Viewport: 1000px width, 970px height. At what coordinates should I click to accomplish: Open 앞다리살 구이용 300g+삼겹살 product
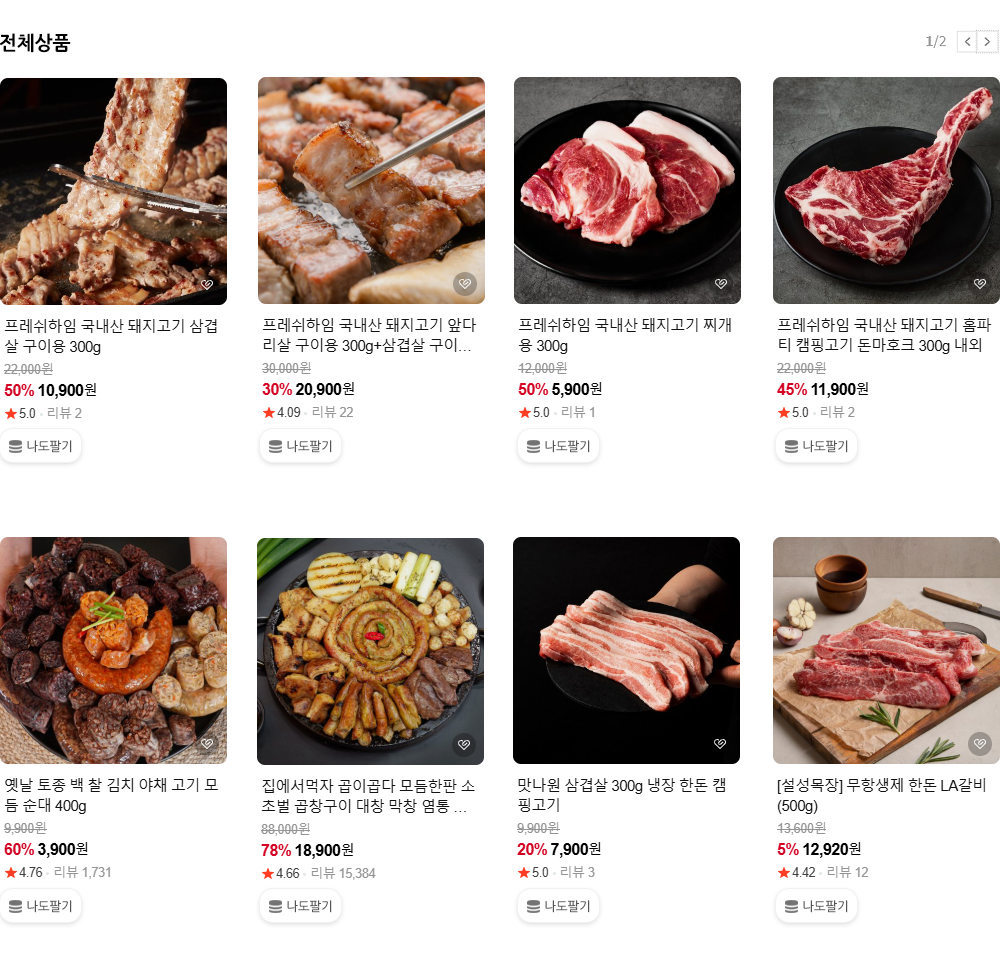point(371,190)
